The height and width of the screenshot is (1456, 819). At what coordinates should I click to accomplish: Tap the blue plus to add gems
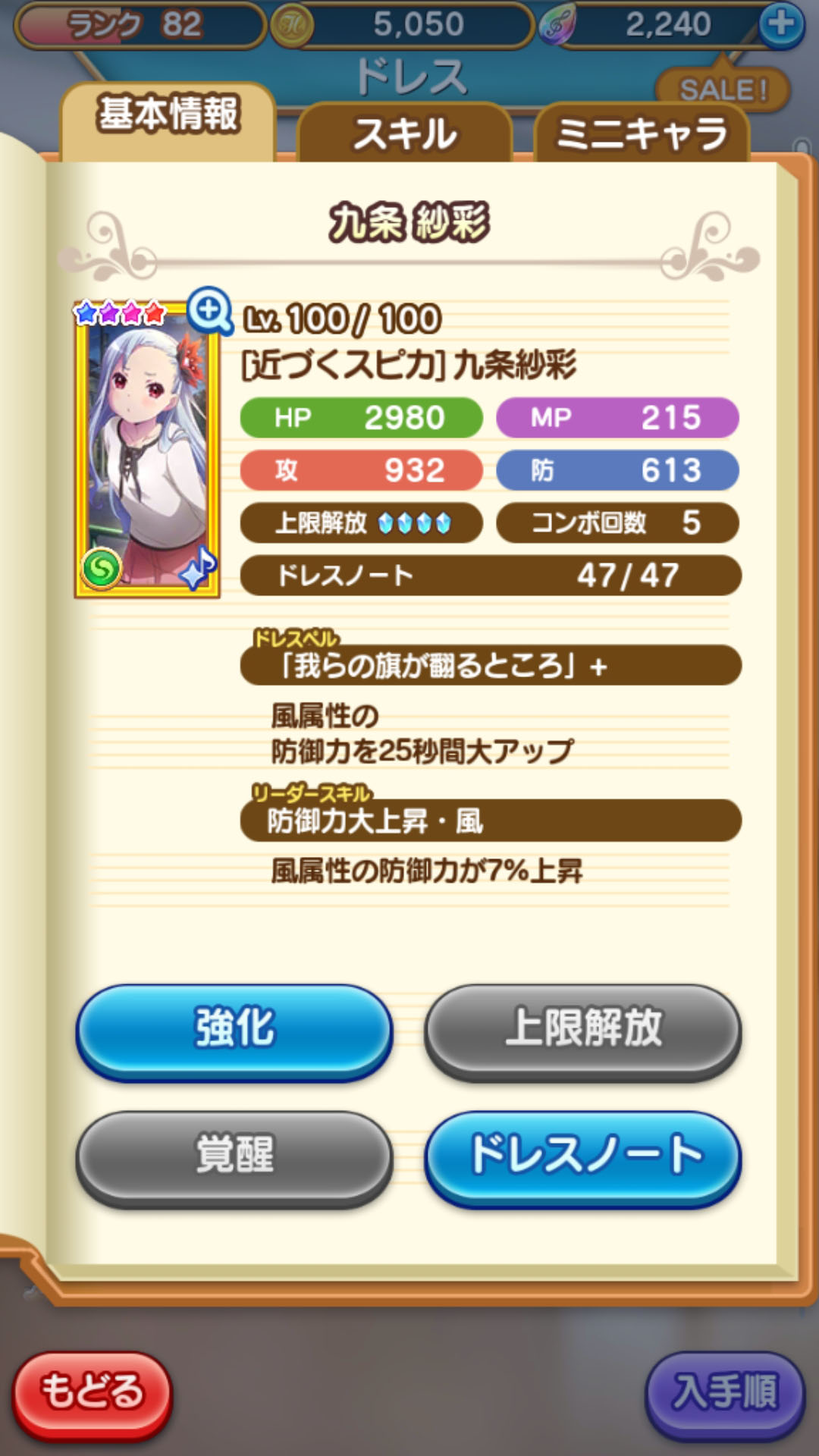781,24
